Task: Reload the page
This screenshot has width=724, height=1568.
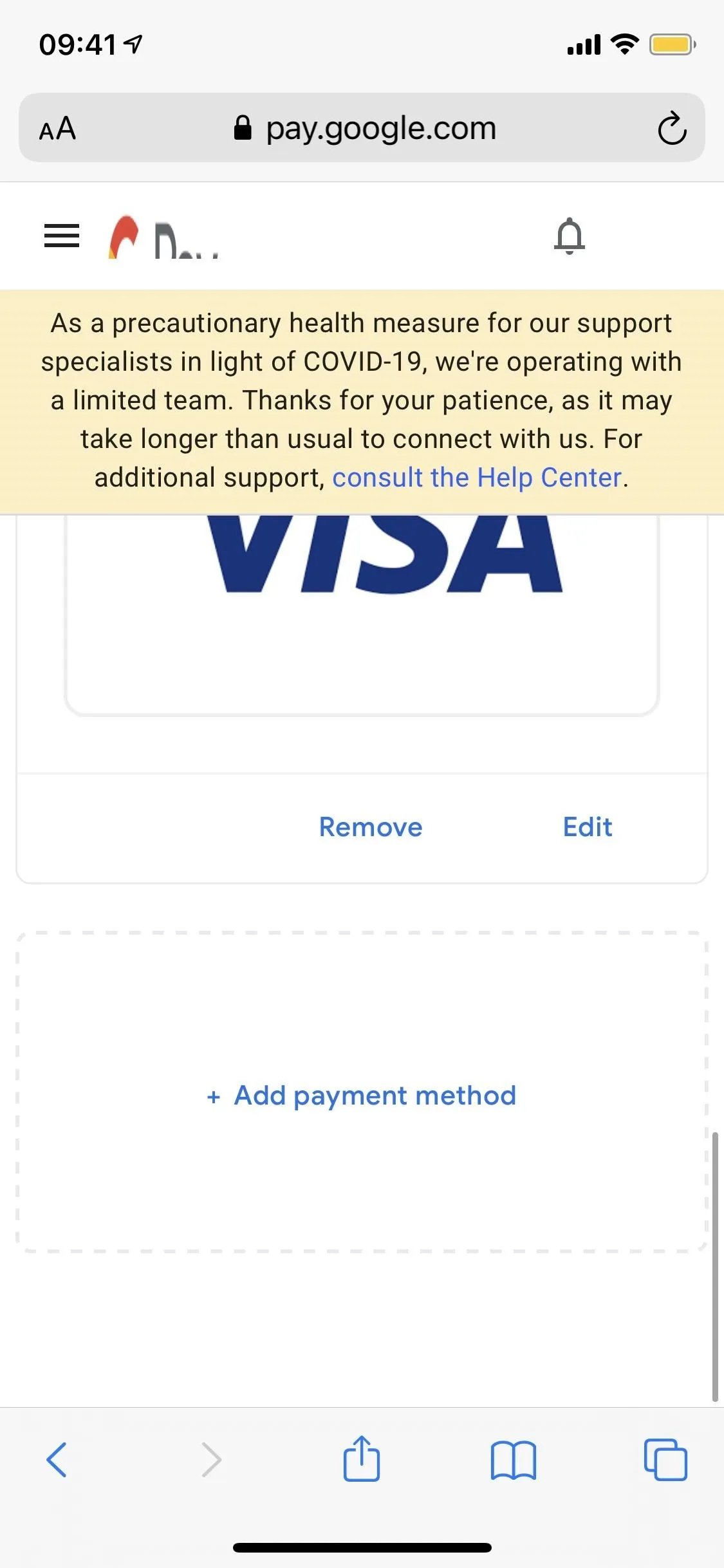Action: click(672, 128)
